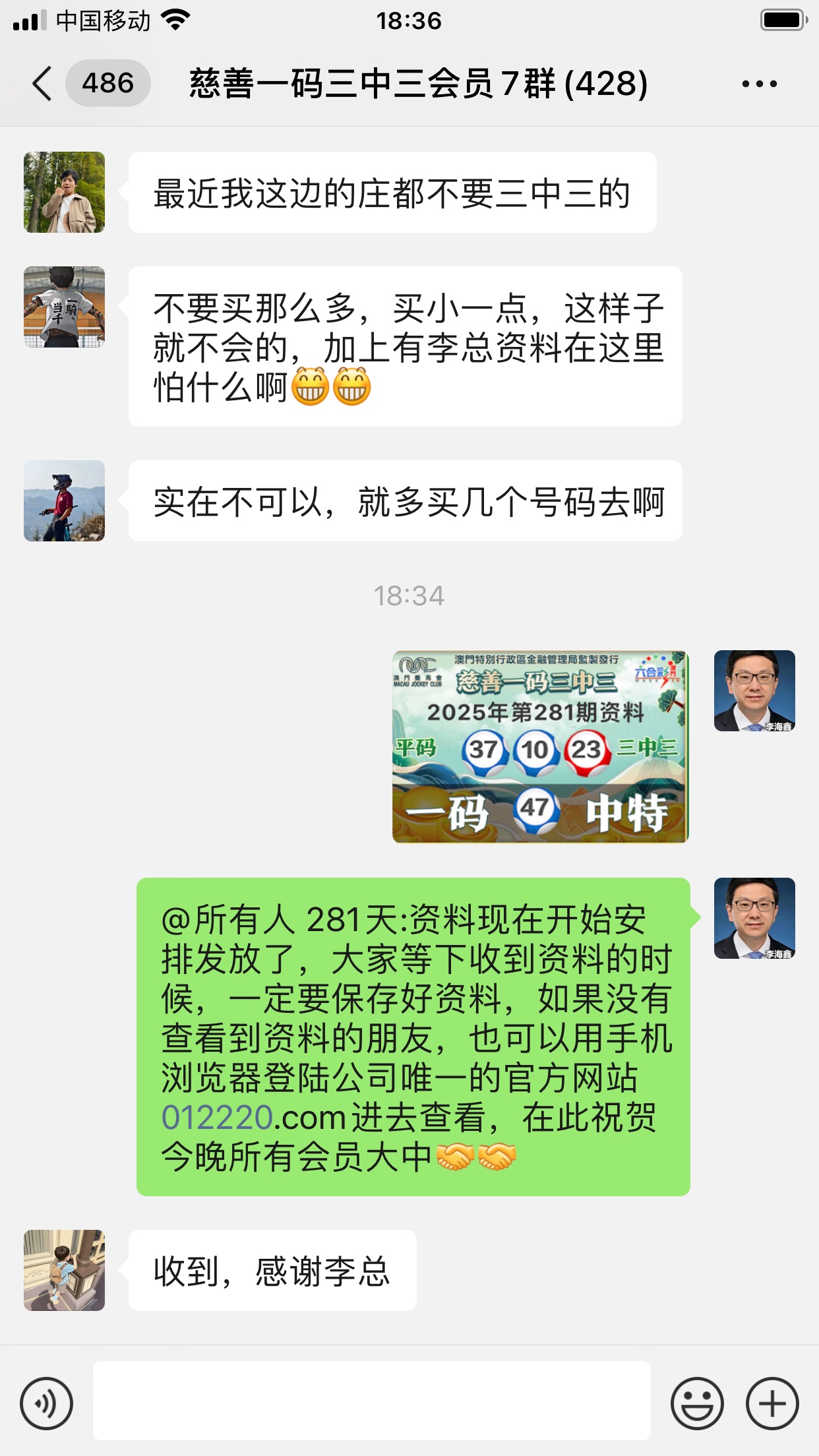Open the avatar next to the lottery image

tap(754, 690)
